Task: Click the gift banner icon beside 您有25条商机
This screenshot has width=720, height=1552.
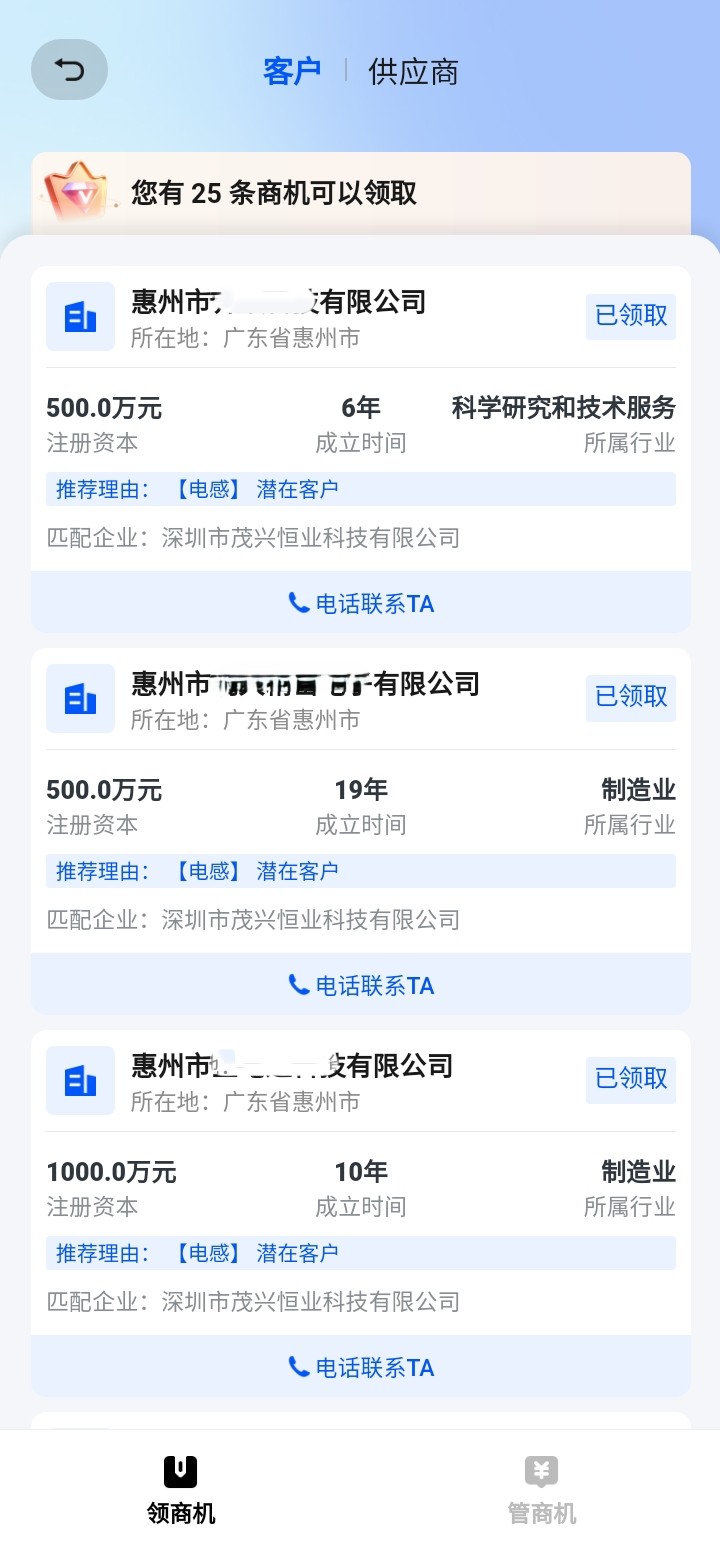Action: click(x=78, y=192)
